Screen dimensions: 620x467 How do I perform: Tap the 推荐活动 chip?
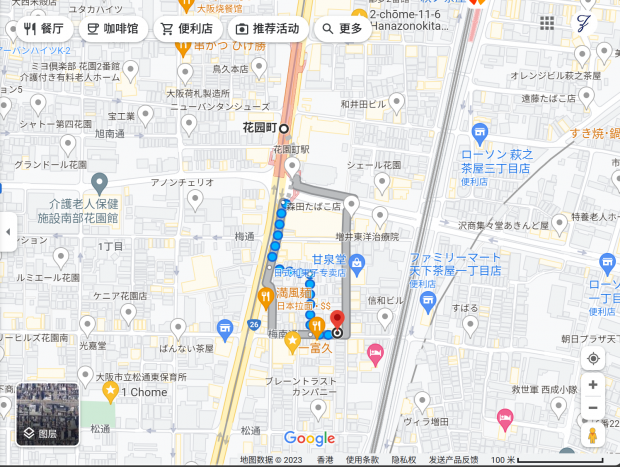267,29
